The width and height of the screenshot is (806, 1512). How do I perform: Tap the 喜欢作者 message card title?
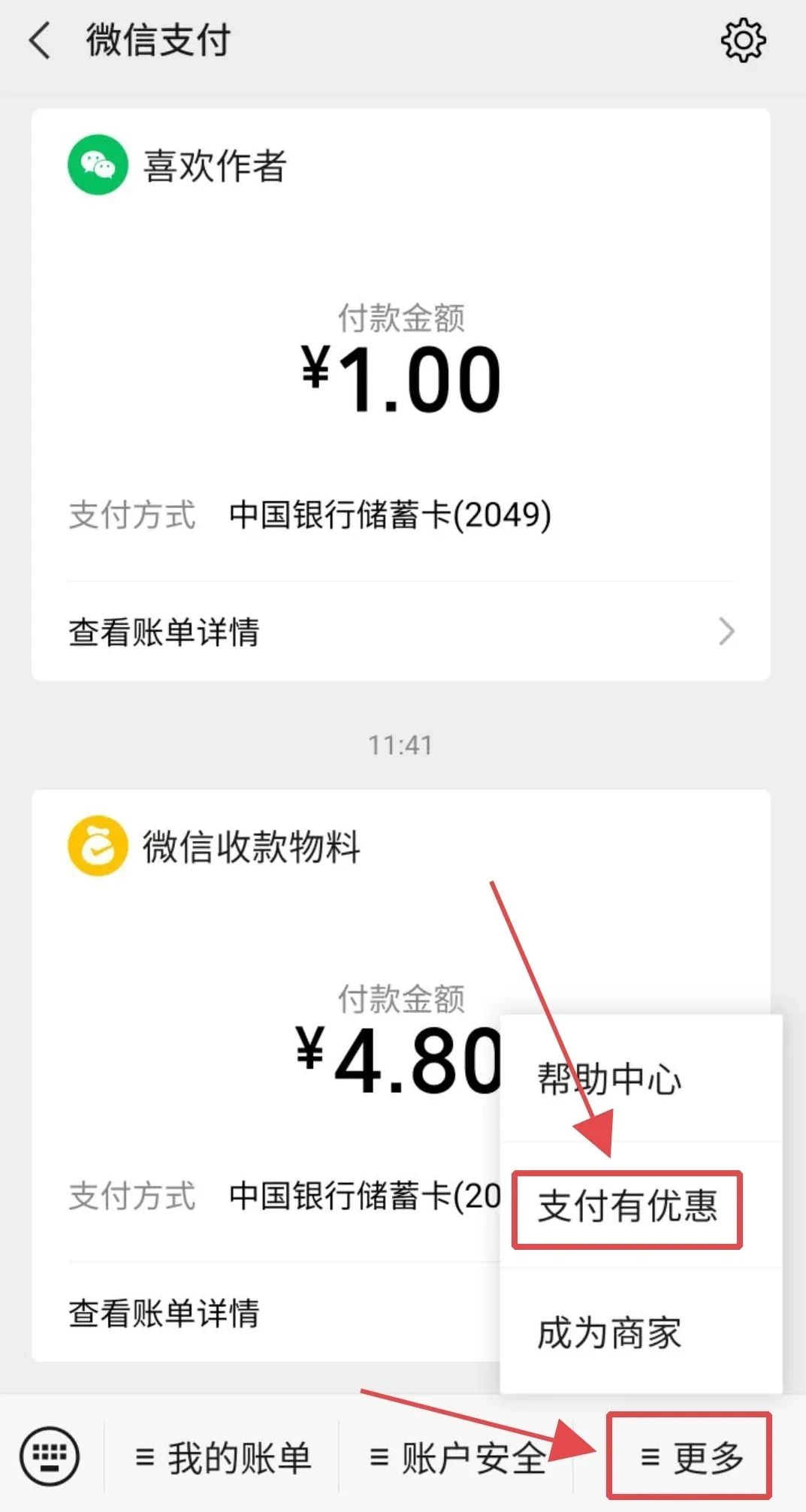point(214,167)
